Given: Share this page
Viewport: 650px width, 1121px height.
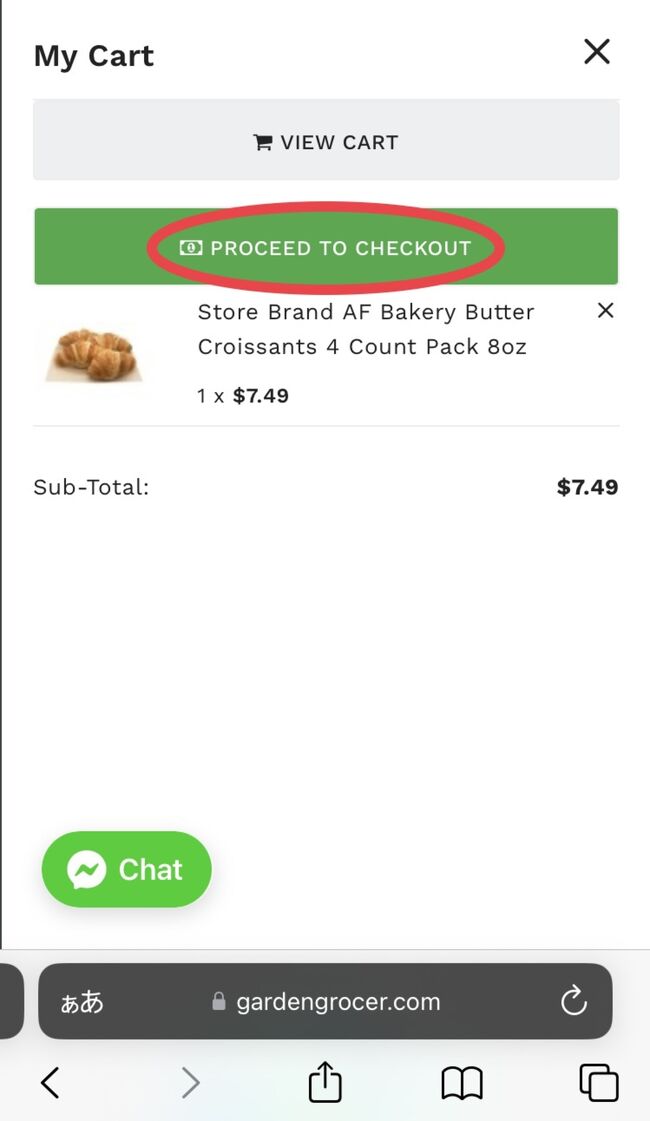Looking at the screenshot, I should 325,1082.
